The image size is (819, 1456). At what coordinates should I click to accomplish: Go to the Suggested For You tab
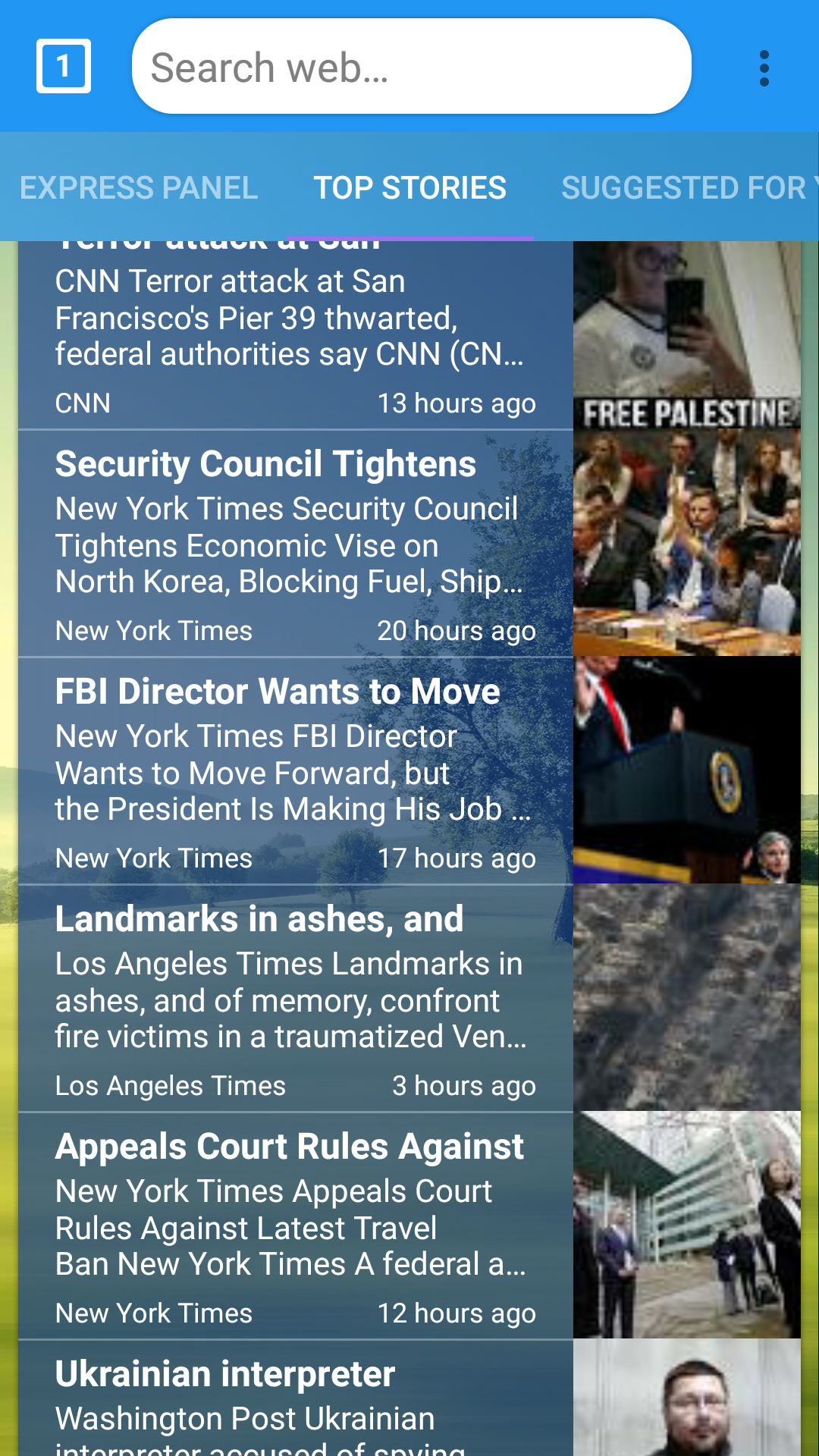pos(686,188)
